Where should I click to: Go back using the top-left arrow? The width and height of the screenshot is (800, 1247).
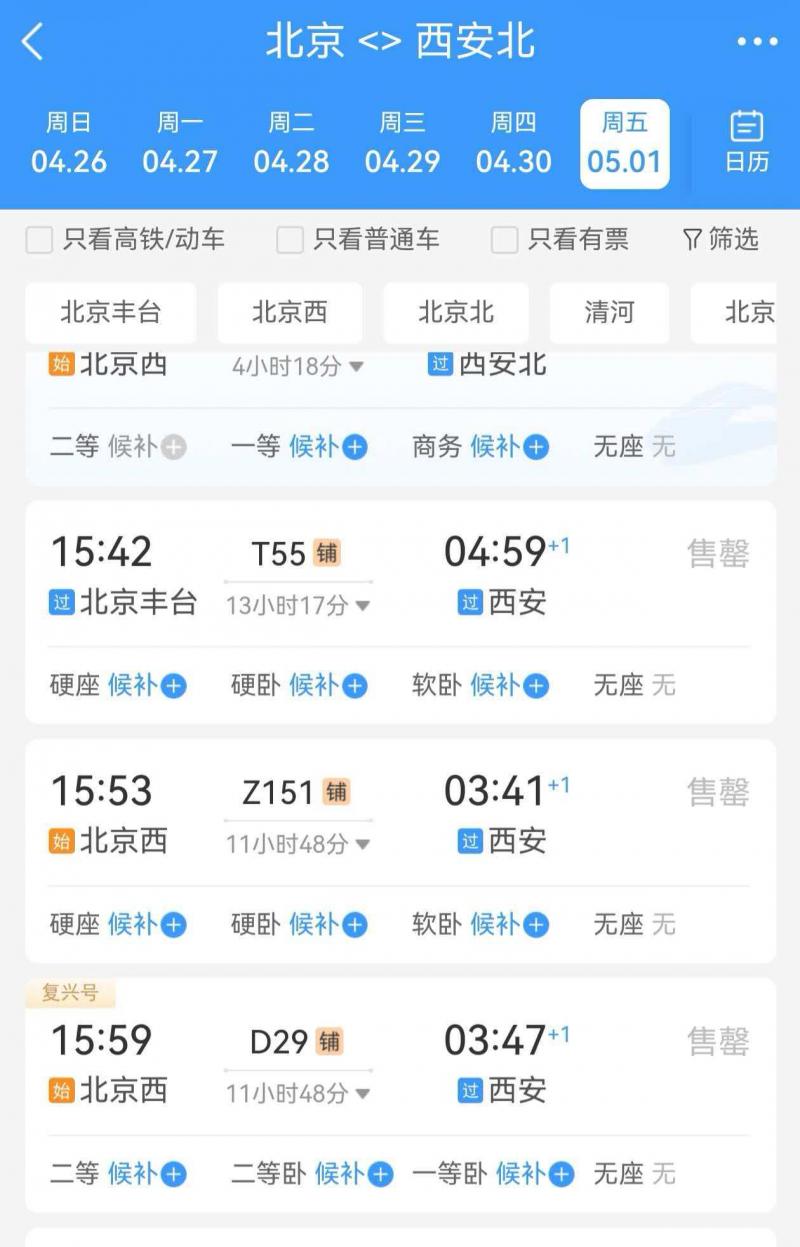click(x=33, y=42)
